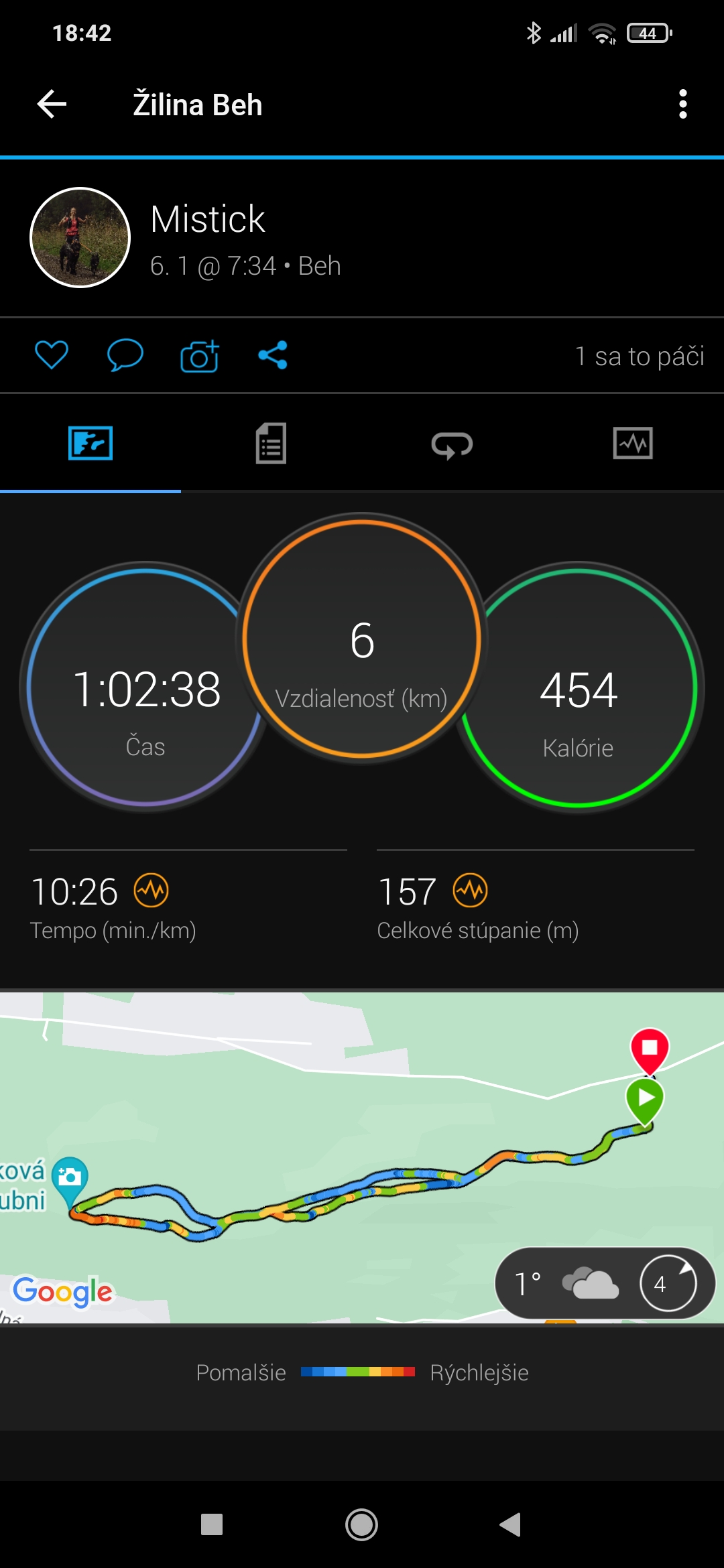Share this activity
The height and width of the screenshot is (1568, 724).
tap(273, 355)
